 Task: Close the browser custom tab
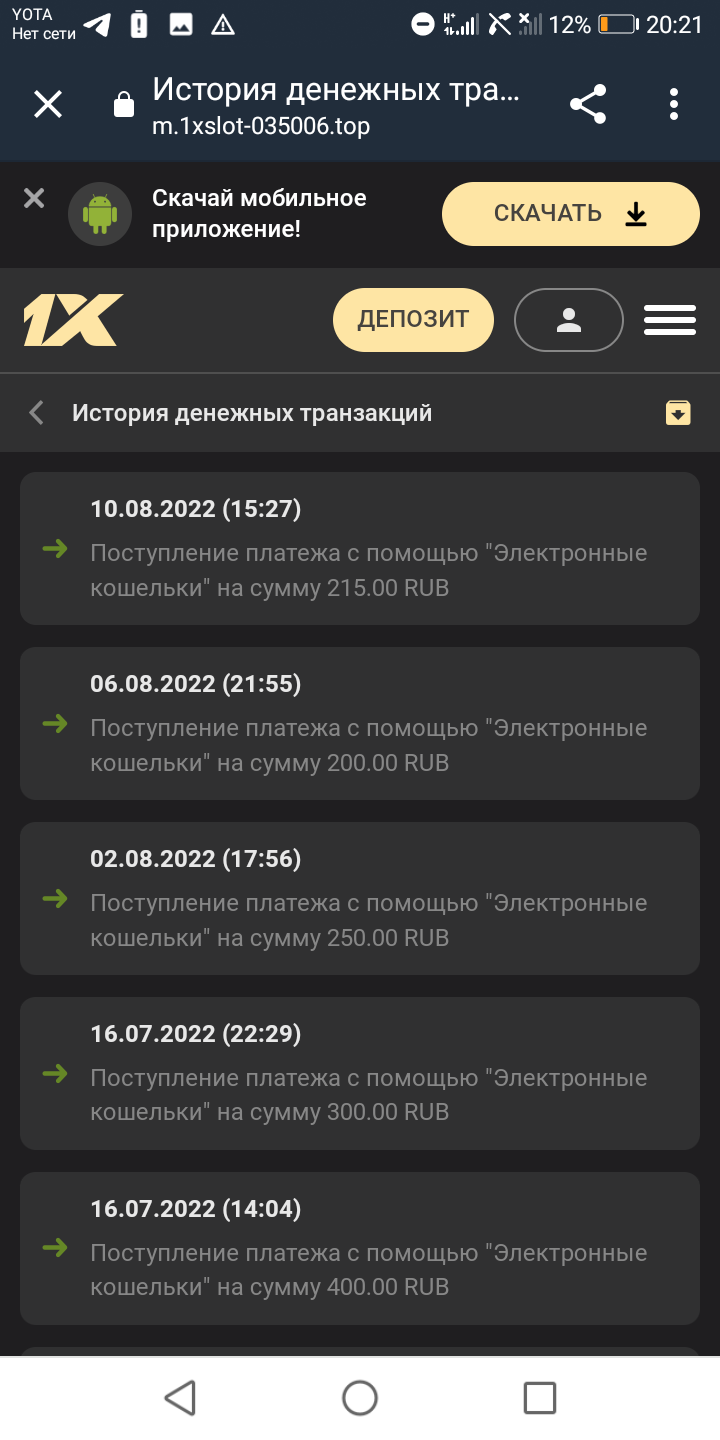48,104
